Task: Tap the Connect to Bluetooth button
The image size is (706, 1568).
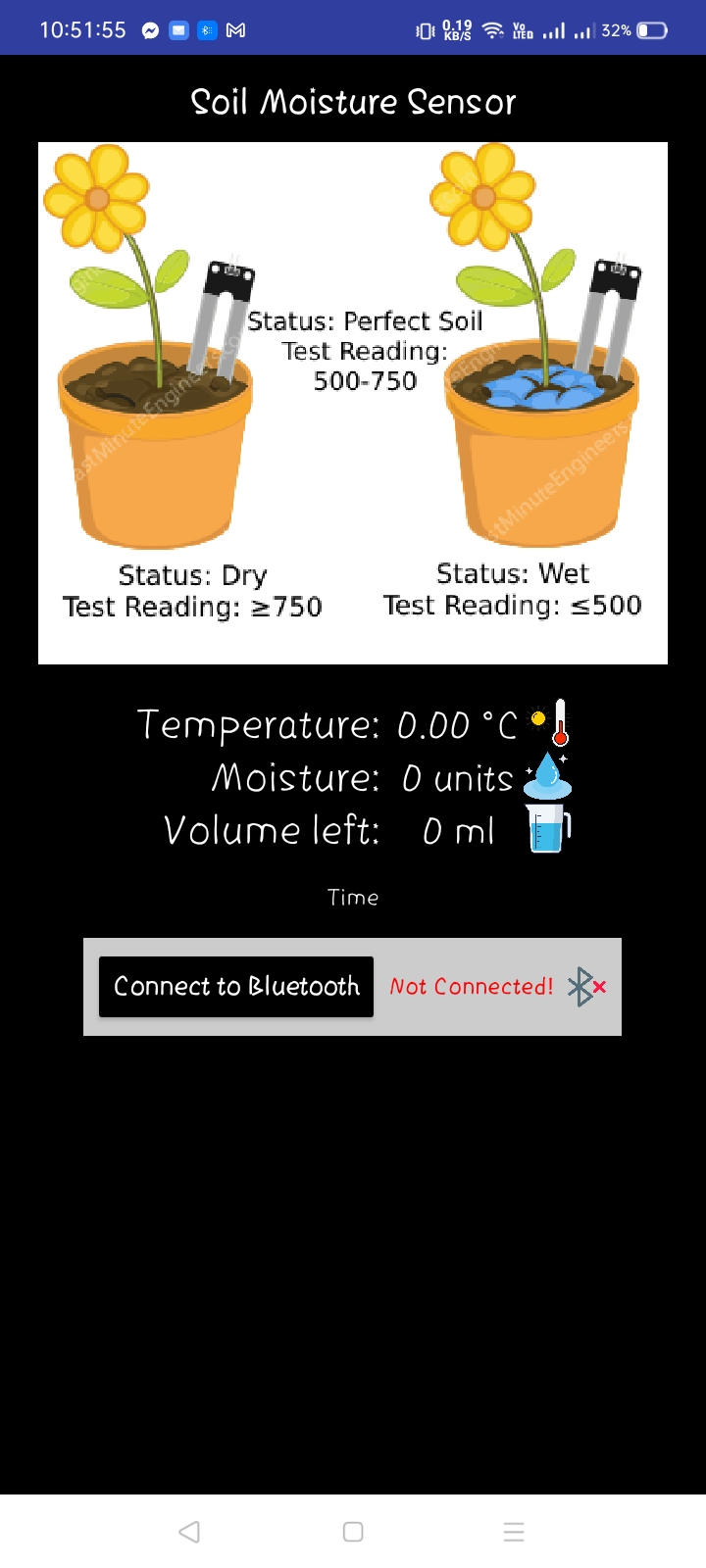Action: pos(236,986)
